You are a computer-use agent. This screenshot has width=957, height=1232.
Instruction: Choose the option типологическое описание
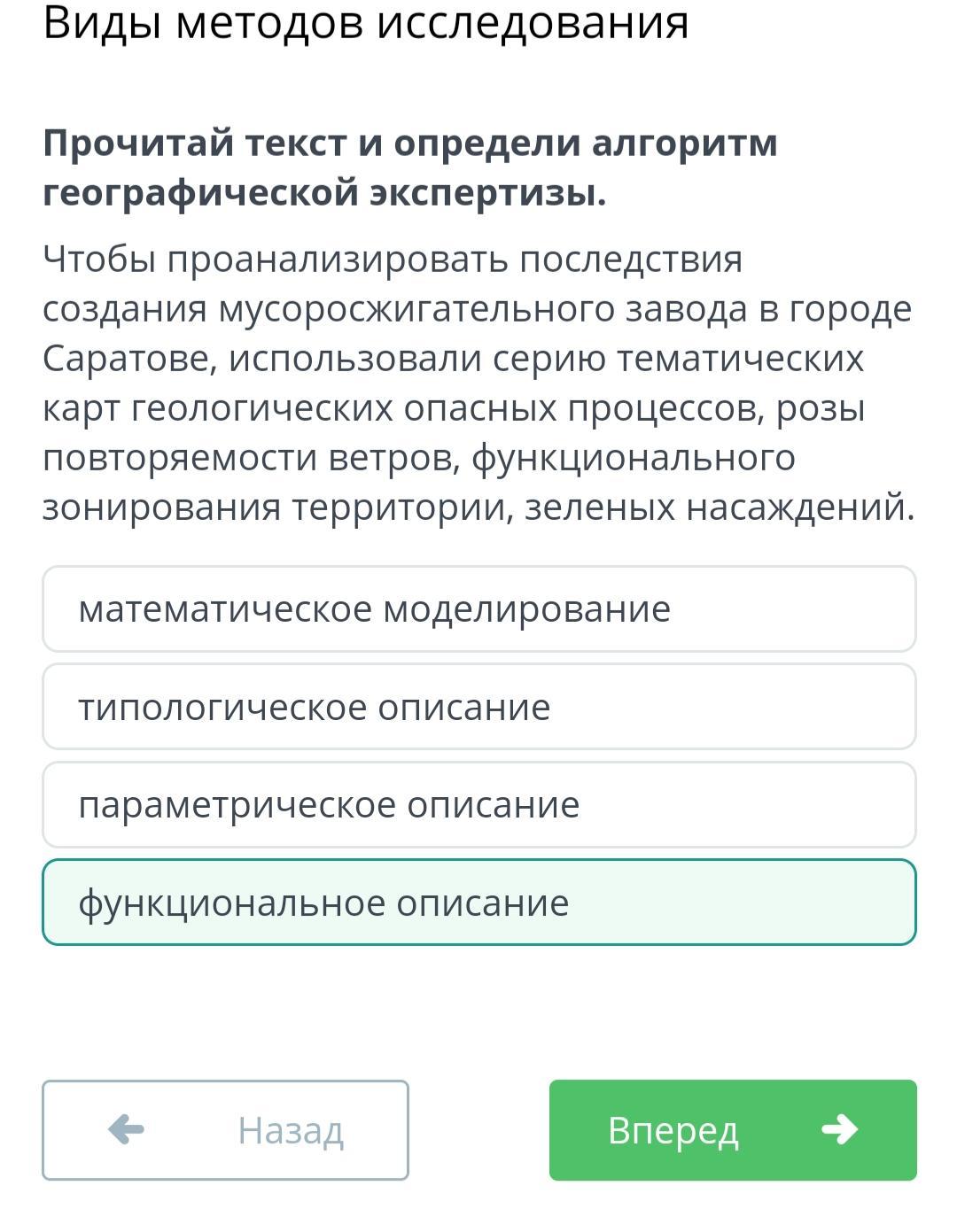(x=478, y=707)
